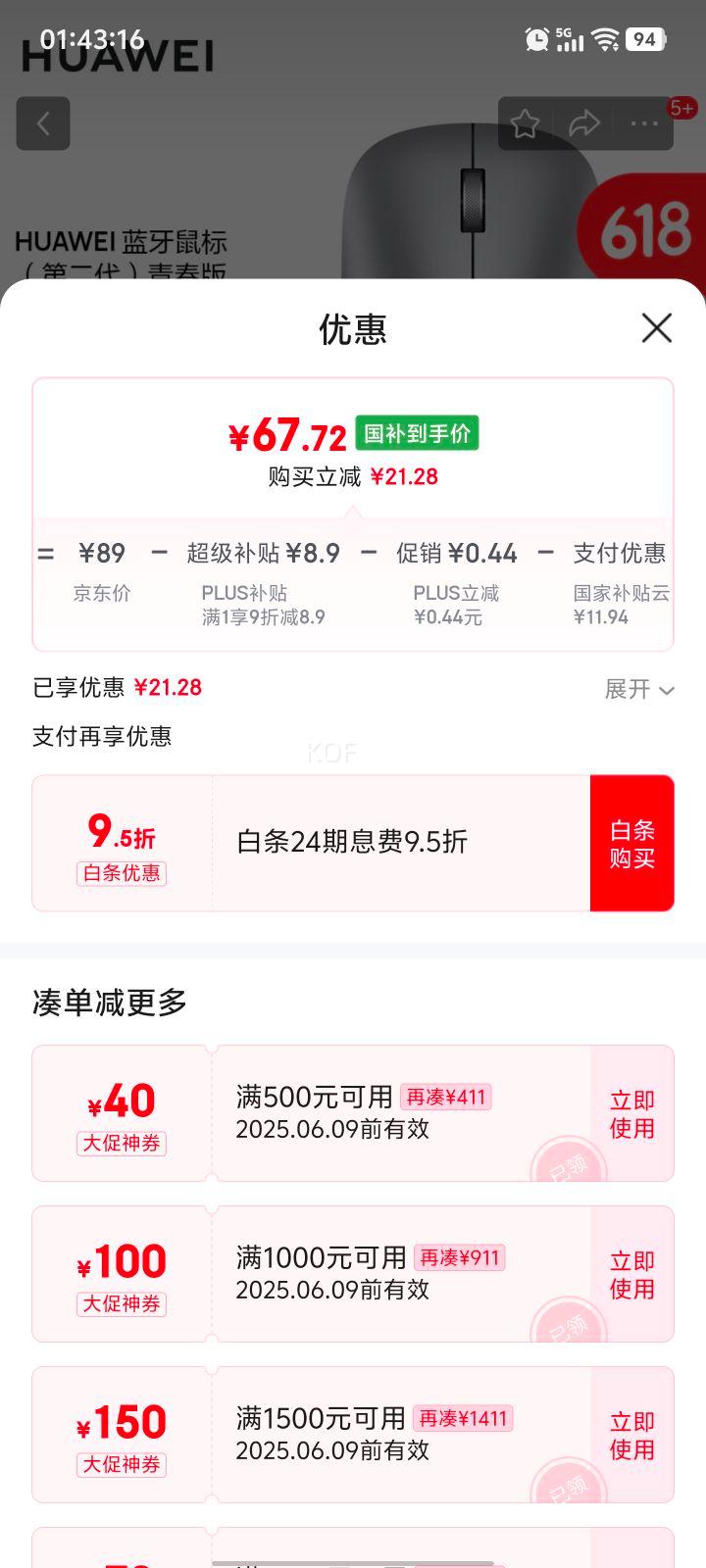Use the ¥150 coupon via 立即使用
This screenshot has height=1568, width=706.
pyautogui.click(x=631, y=1436)
